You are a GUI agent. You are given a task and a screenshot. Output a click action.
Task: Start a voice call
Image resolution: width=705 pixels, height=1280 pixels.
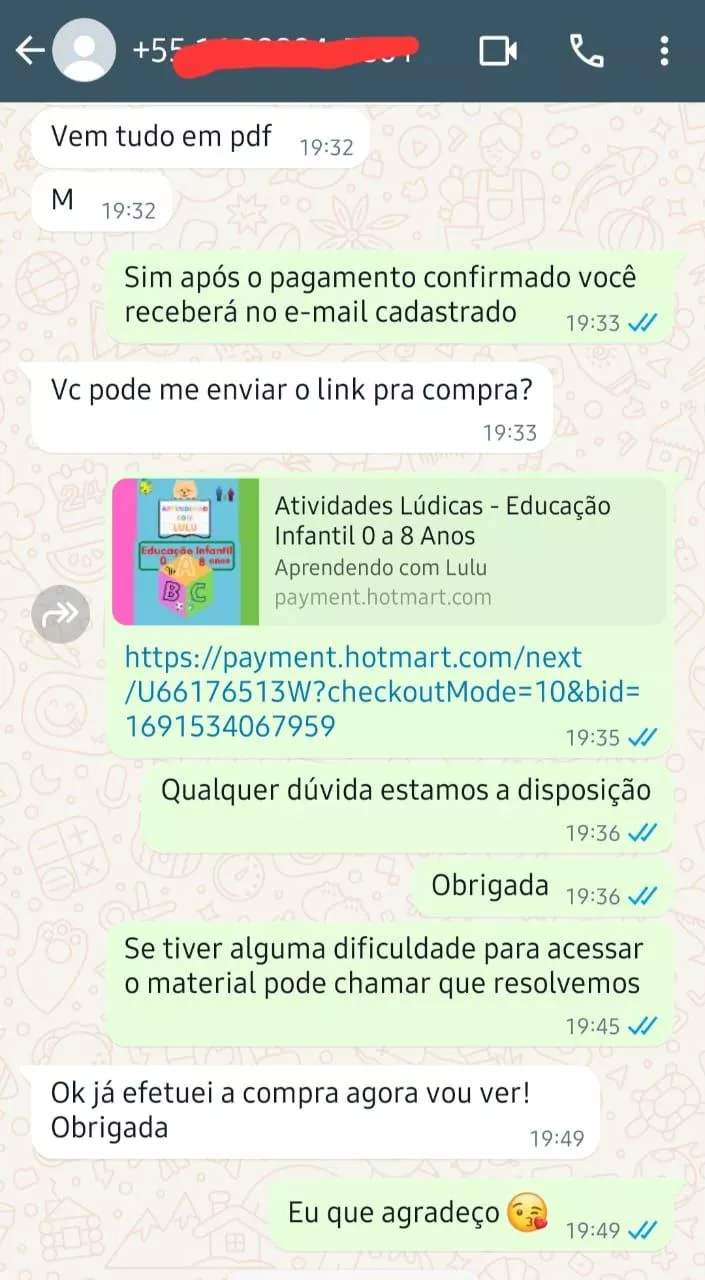coord(586,50)
